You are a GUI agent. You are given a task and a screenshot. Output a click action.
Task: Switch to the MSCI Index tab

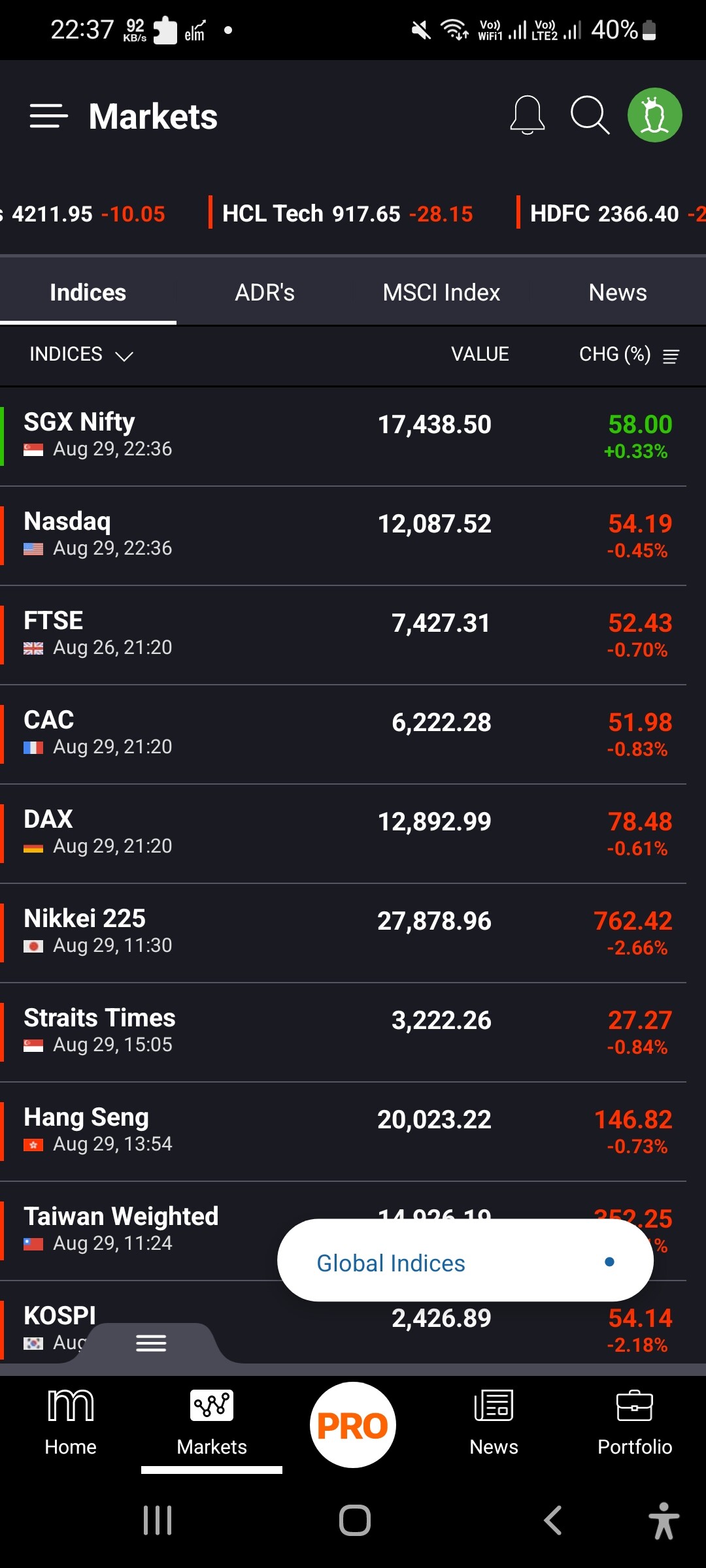pyautogui.click(x=441, y=293)
